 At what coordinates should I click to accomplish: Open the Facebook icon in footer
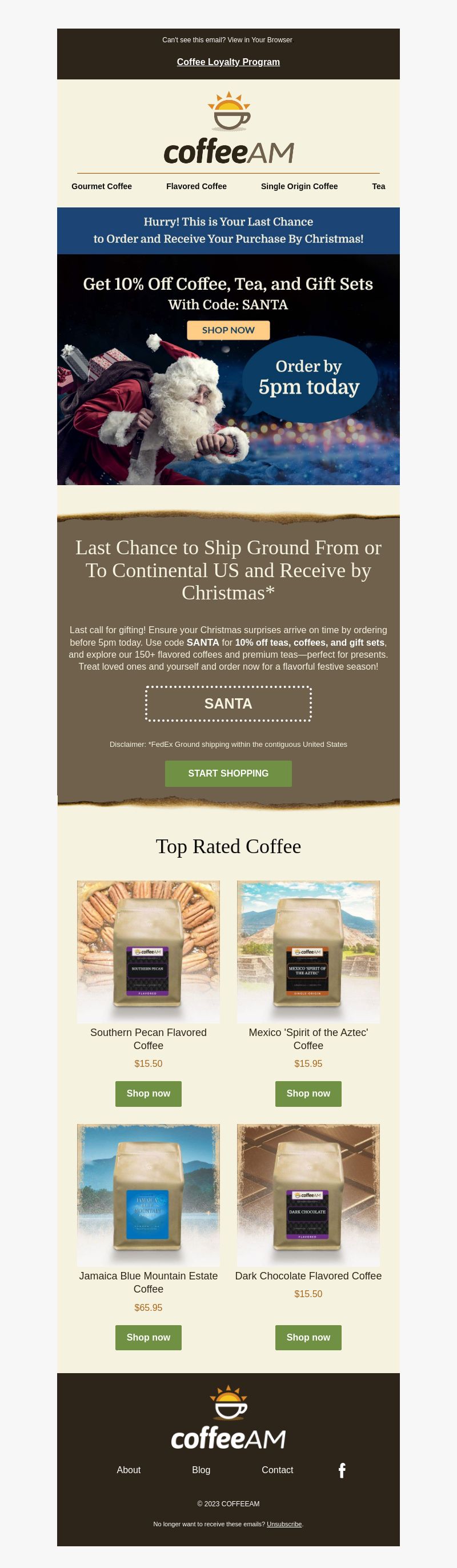point(342,1470)
